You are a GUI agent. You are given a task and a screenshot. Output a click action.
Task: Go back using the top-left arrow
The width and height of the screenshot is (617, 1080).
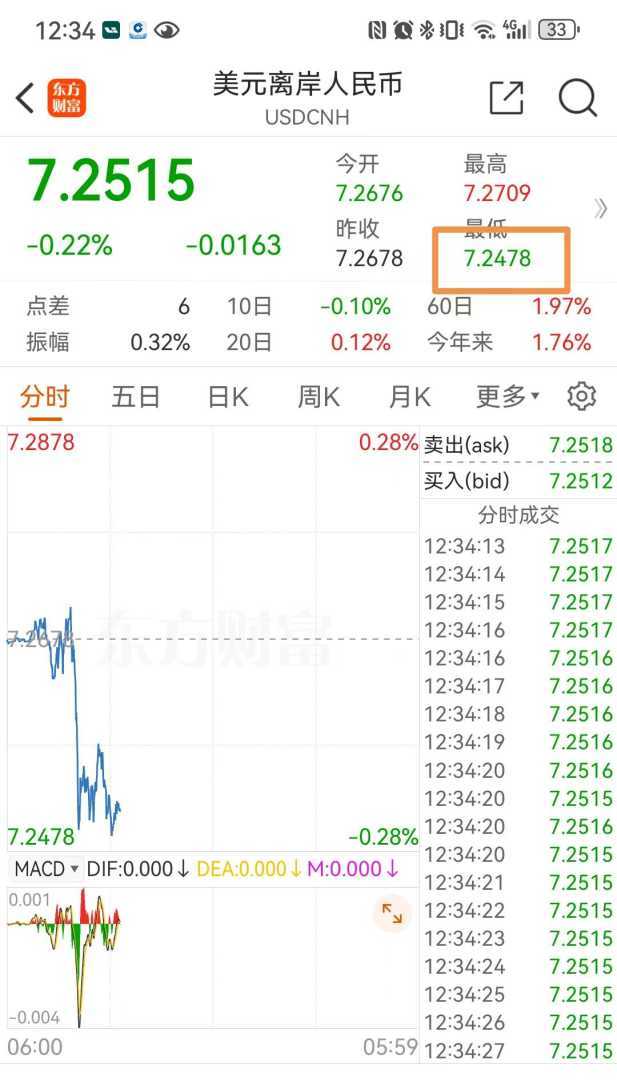coord(25,98)
